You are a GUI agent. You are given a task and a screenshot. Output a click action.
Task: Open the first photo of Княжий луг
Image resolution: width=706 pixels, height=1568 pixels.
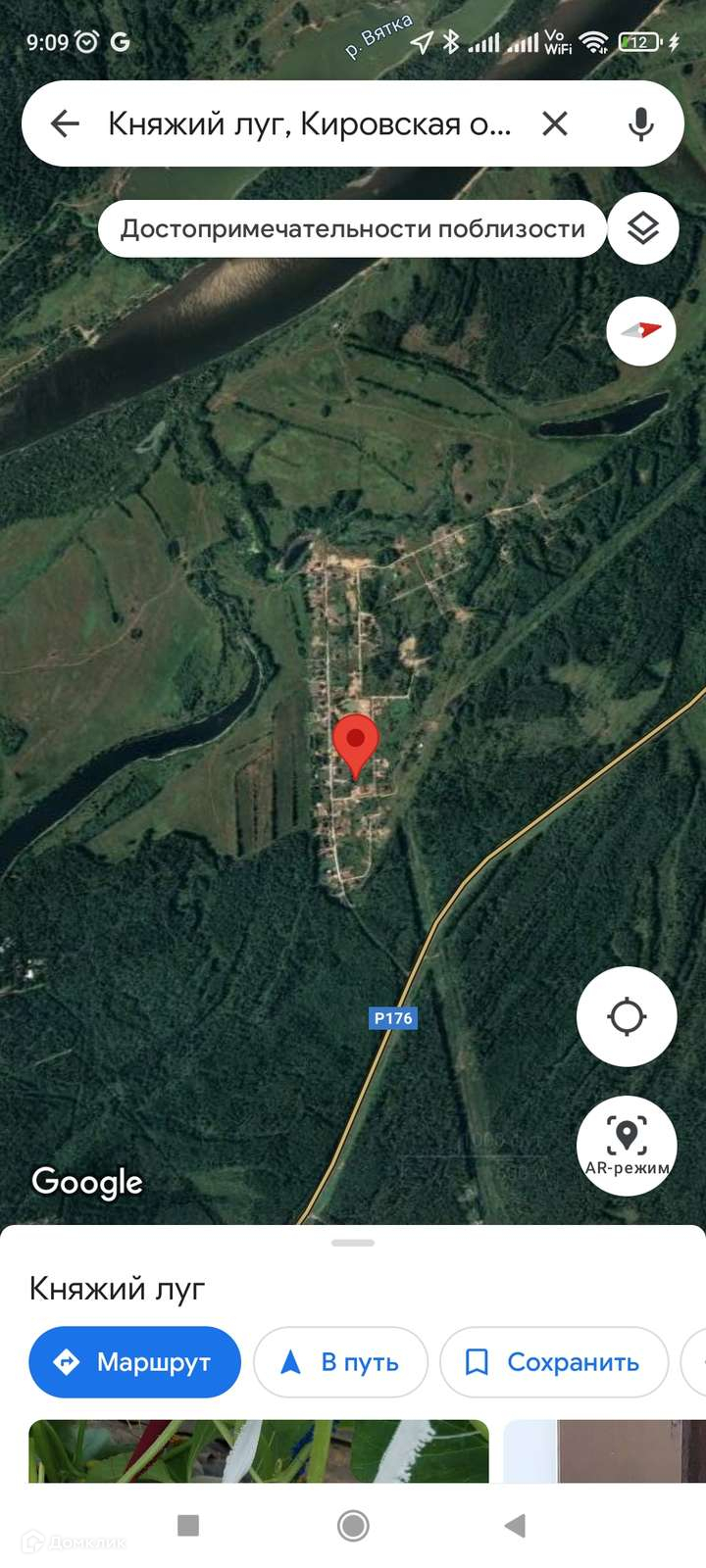tap(258, 1450)
